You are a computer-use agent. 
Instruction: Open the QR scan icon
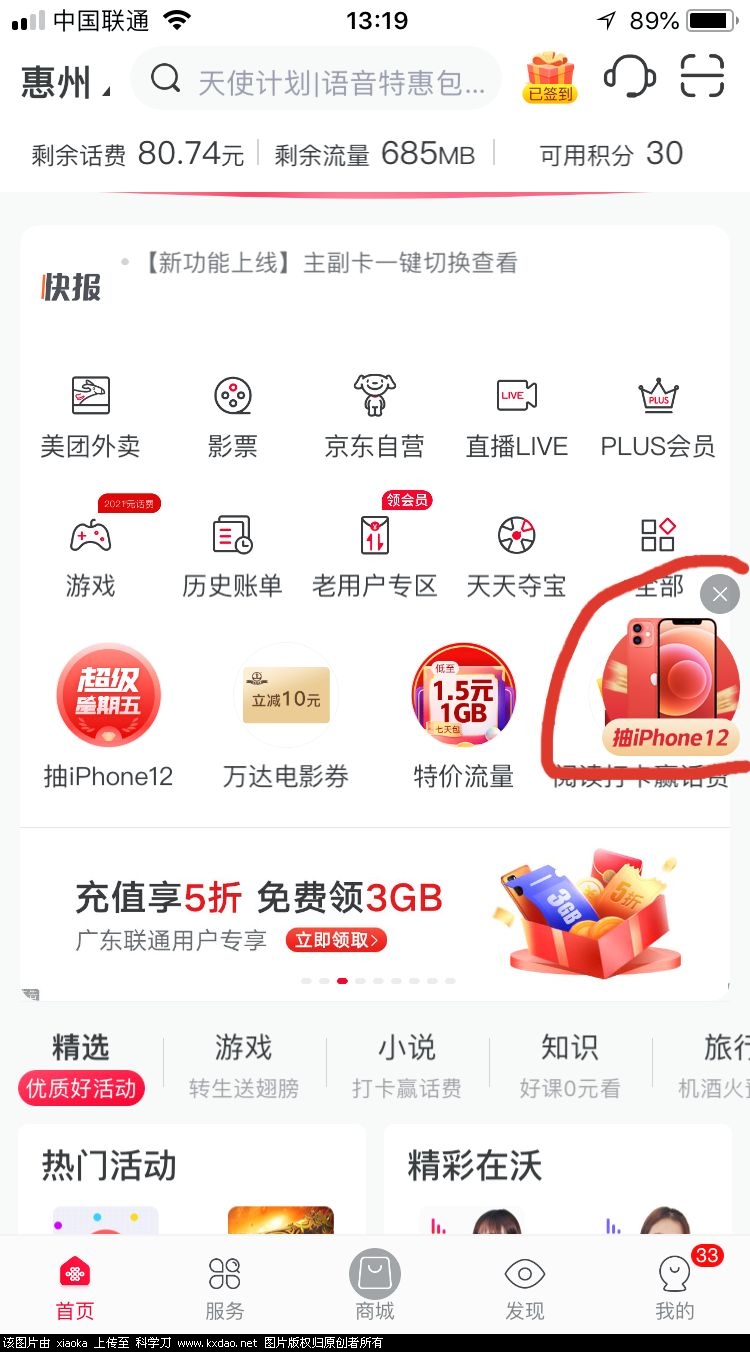[702, 76]
